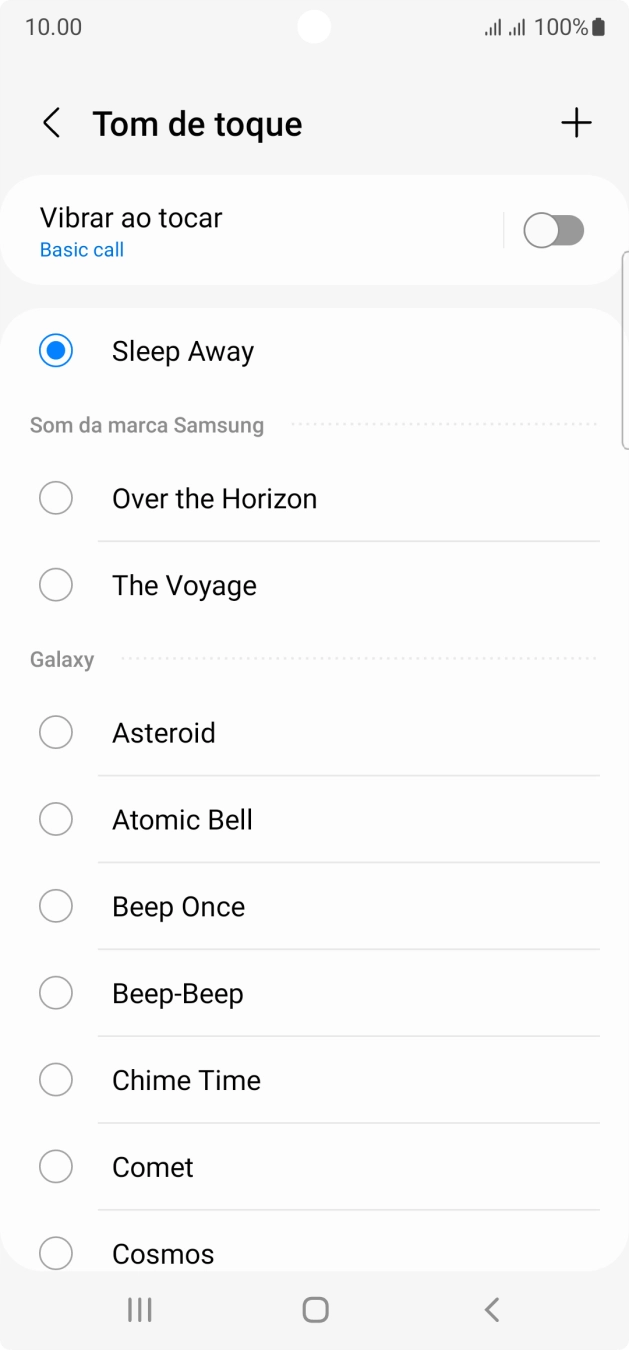
Task: Select the Beep-Beep tone
Action: tap(178, 994)
